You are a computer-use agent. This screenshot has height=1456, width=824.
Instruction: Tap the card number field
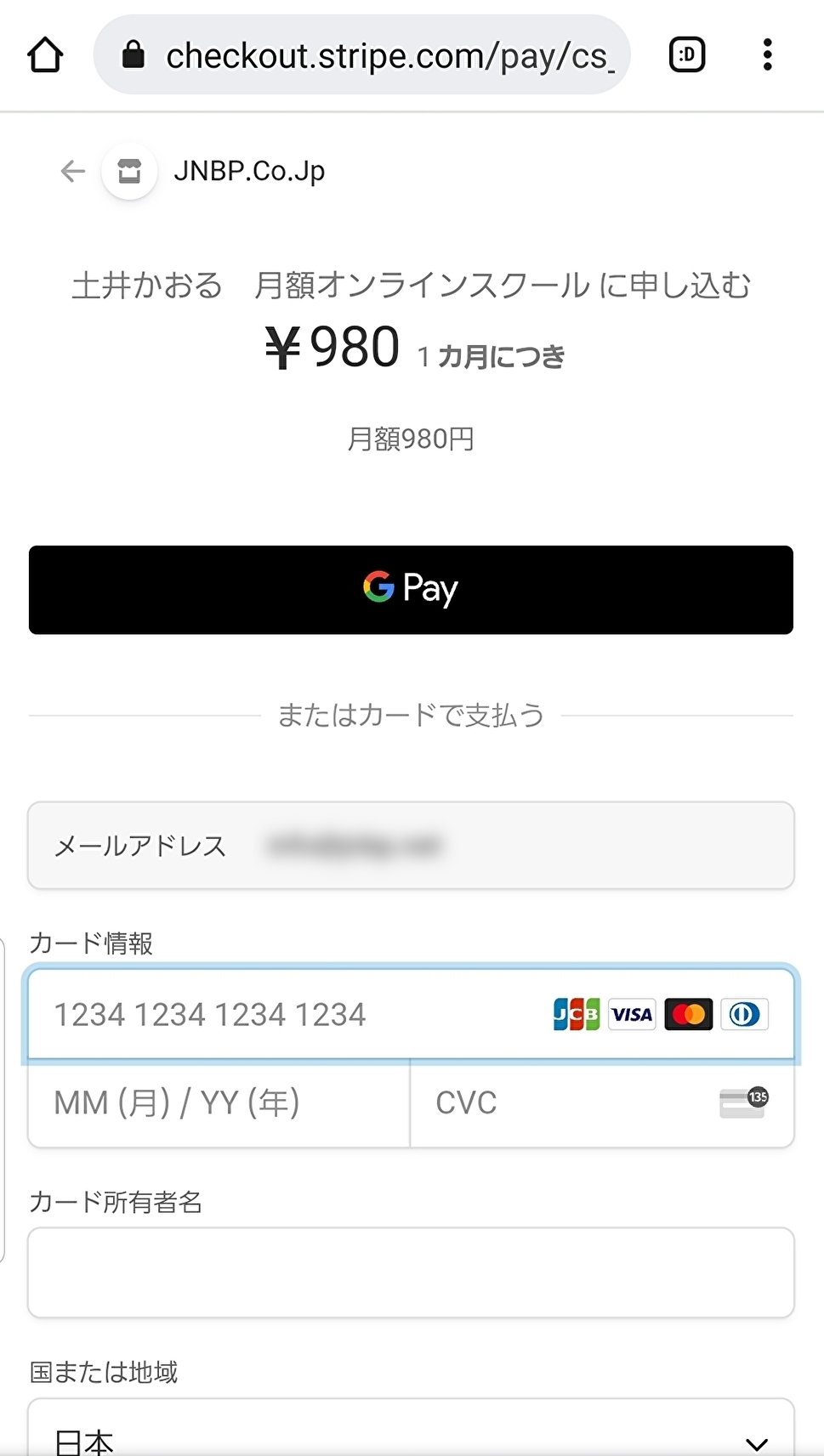(x=289, y=1014)
